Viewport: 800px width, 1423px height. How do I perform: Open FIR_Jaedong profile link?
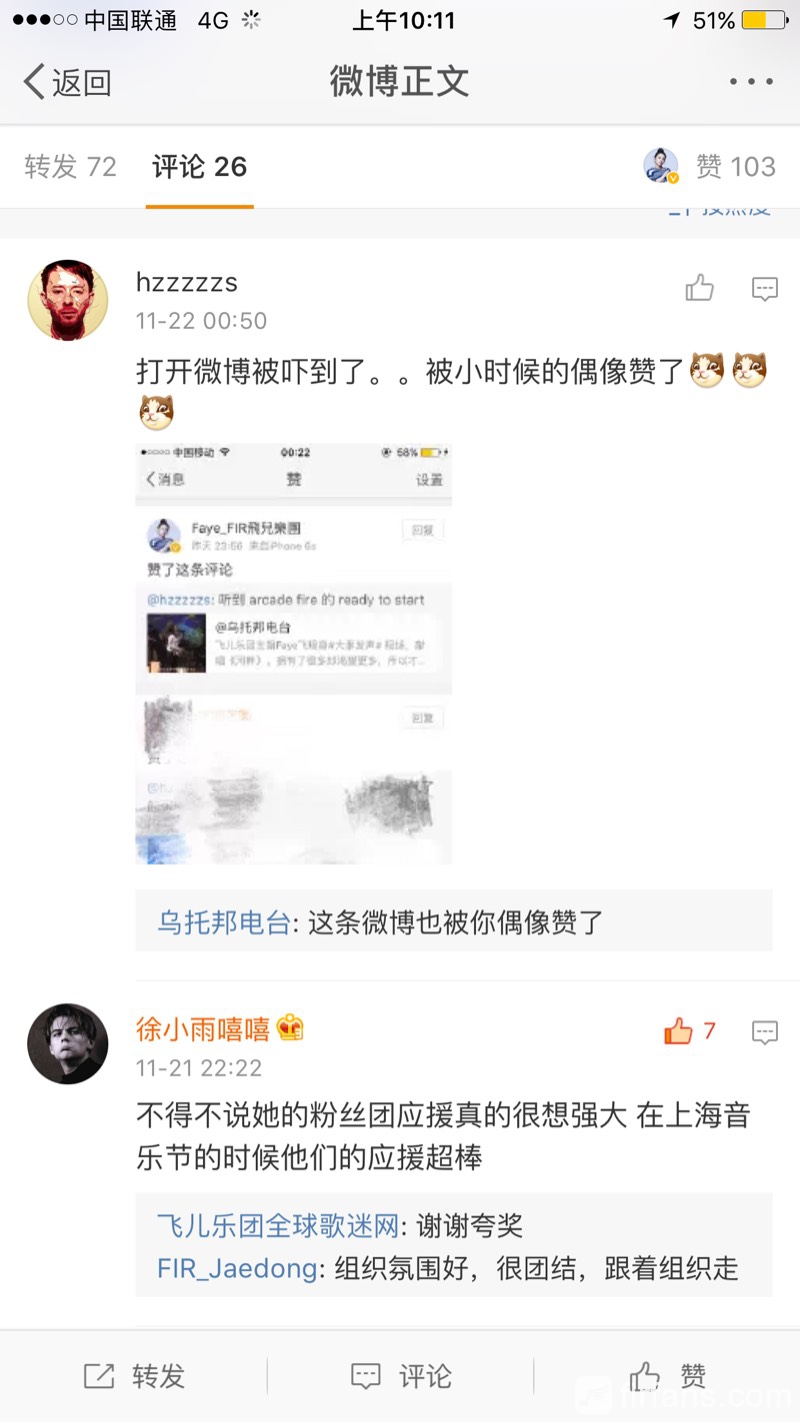(x=237, y=1269)
